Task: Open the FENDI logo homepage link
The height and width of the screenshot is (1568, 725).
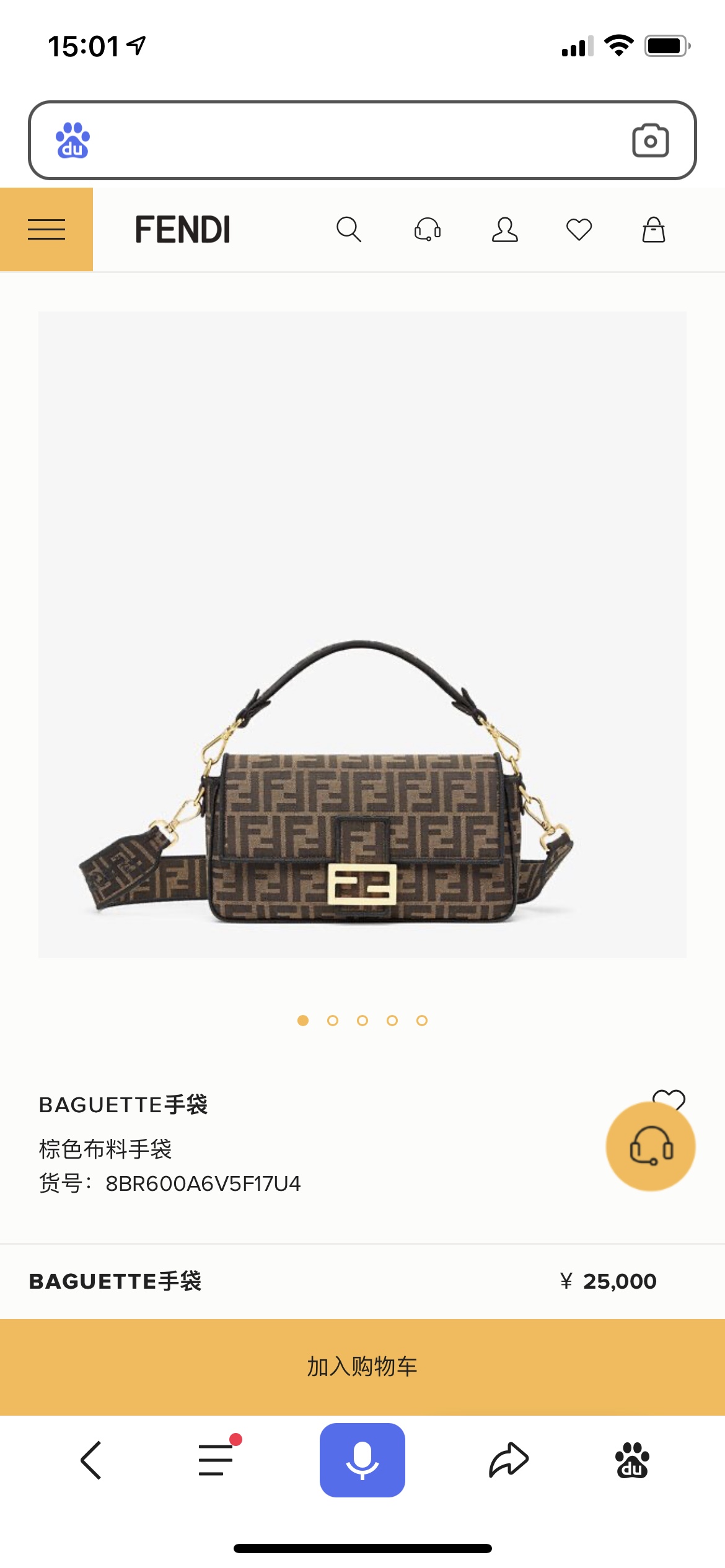Action: point(183,230)
